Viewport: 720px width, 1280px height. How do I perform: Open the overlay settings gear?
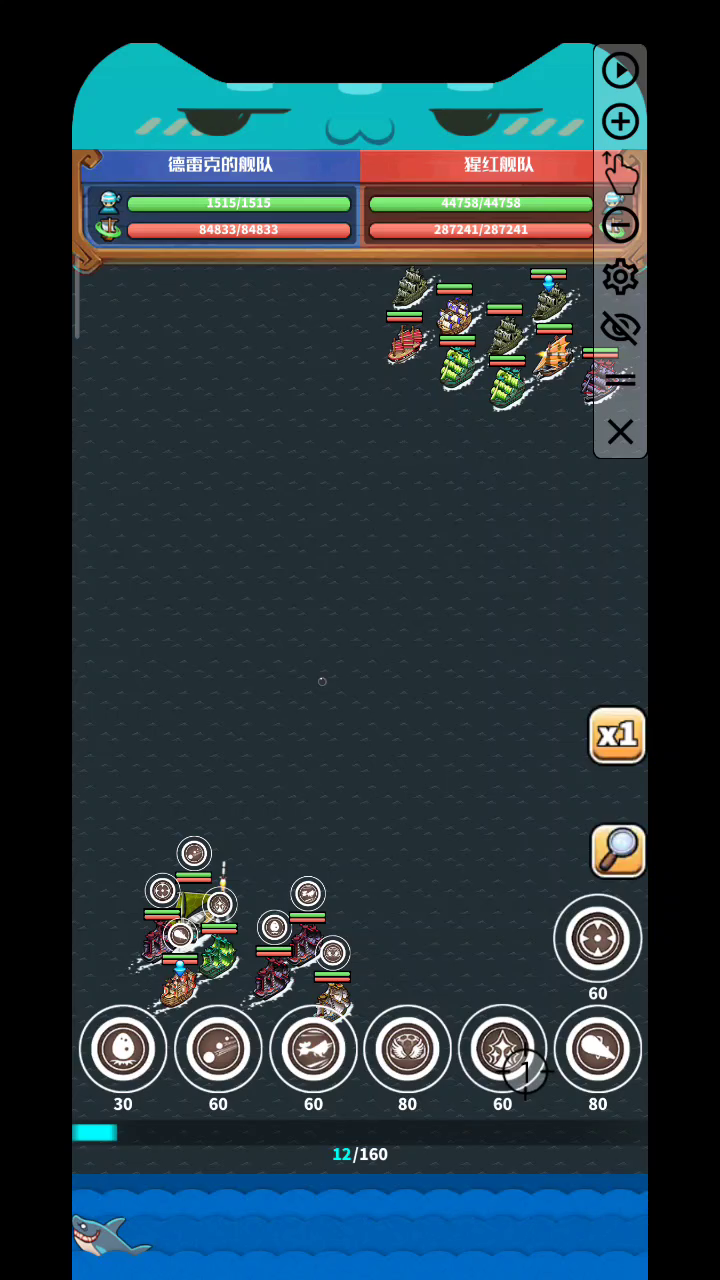click(620, 277)
